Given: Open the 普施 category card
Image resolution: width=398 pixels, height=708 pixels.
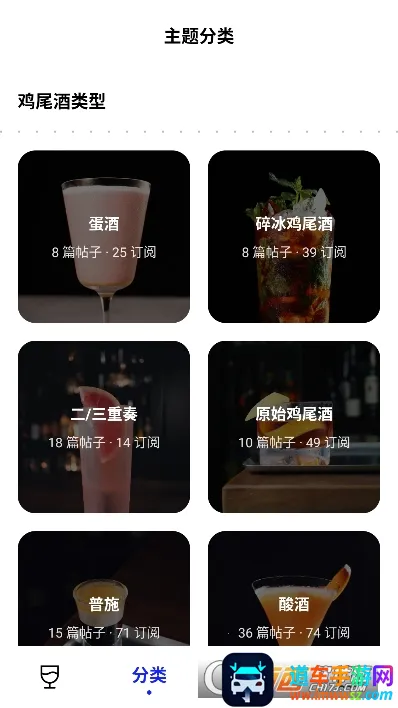Looking at the screenshot, I should click(x=104, y=588).
